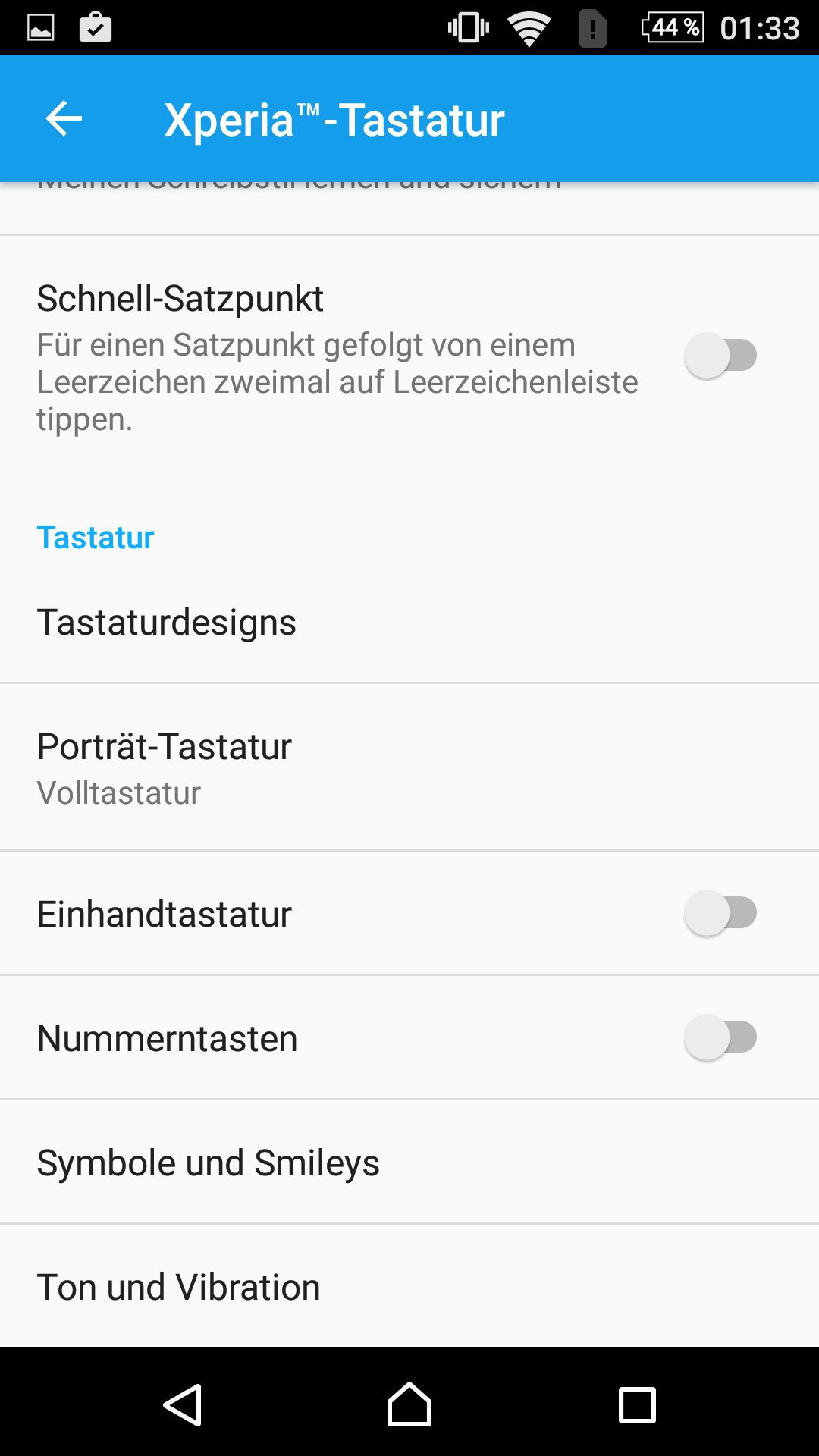Screen dimensions: 819x1456
Task: Turn on Einhandtastatur
Action: point(720,913)
